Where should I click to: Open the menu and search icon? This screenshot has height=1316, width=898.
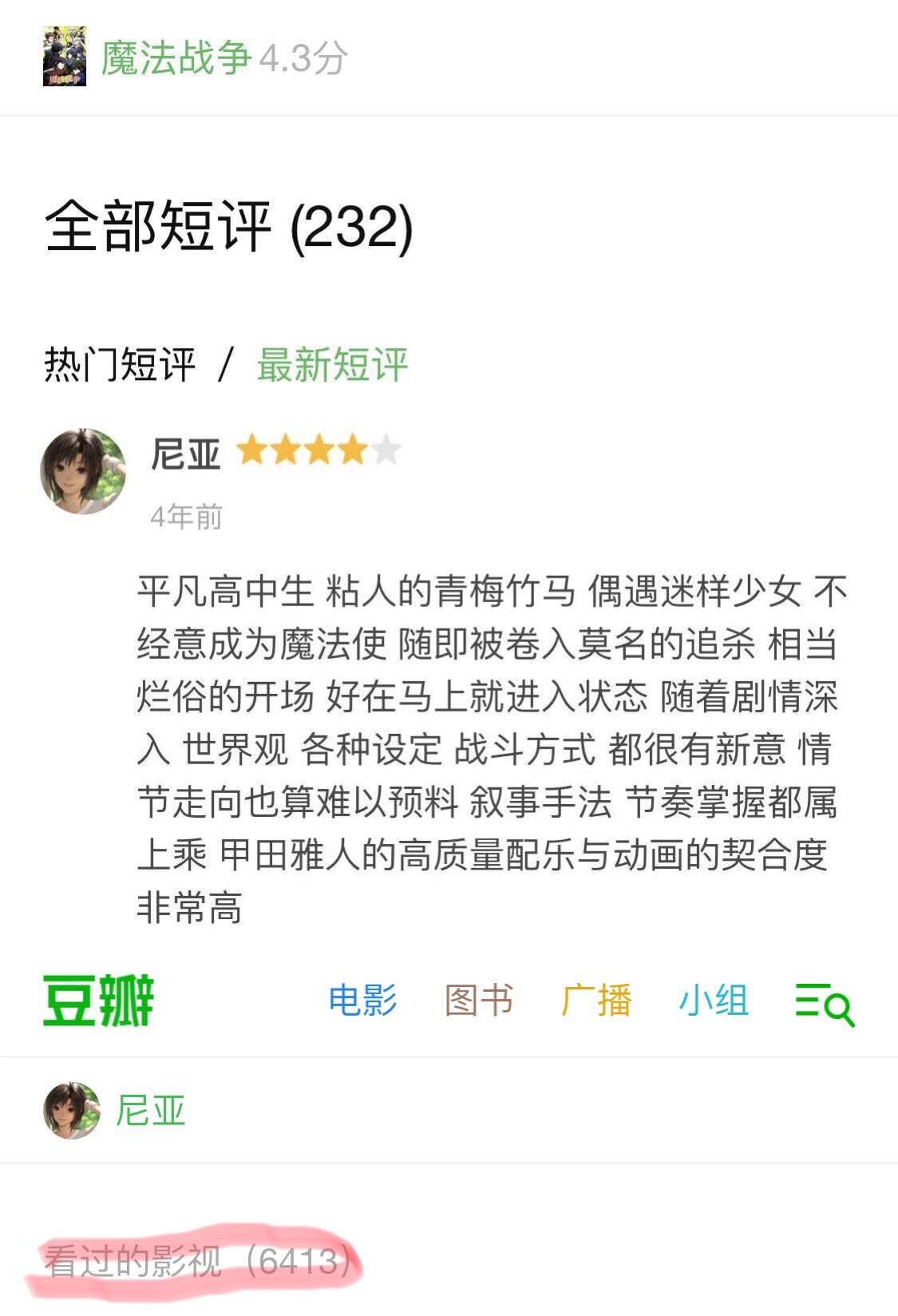click(825, 1004)
